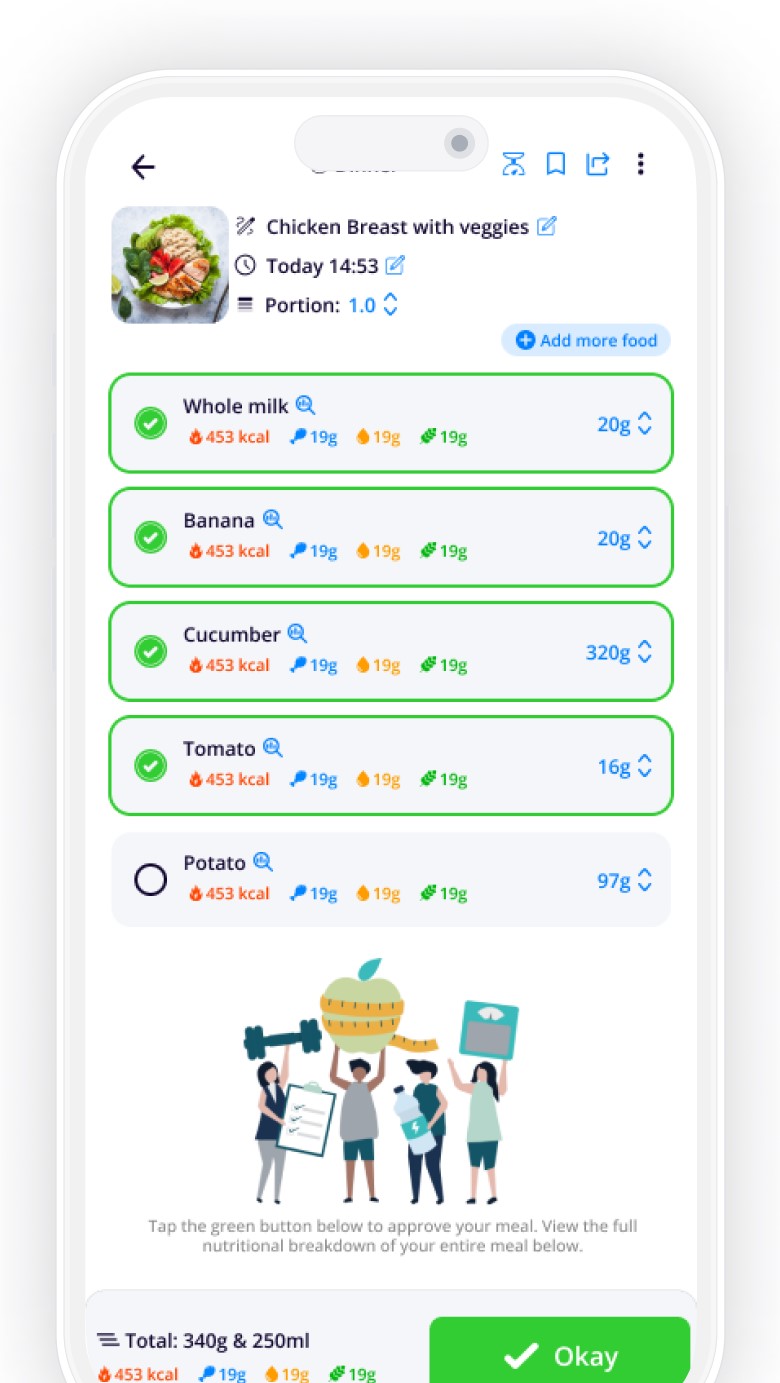Select the Potato item
The height and width of the screenshot is (1383, 780).
click(151, 880)
